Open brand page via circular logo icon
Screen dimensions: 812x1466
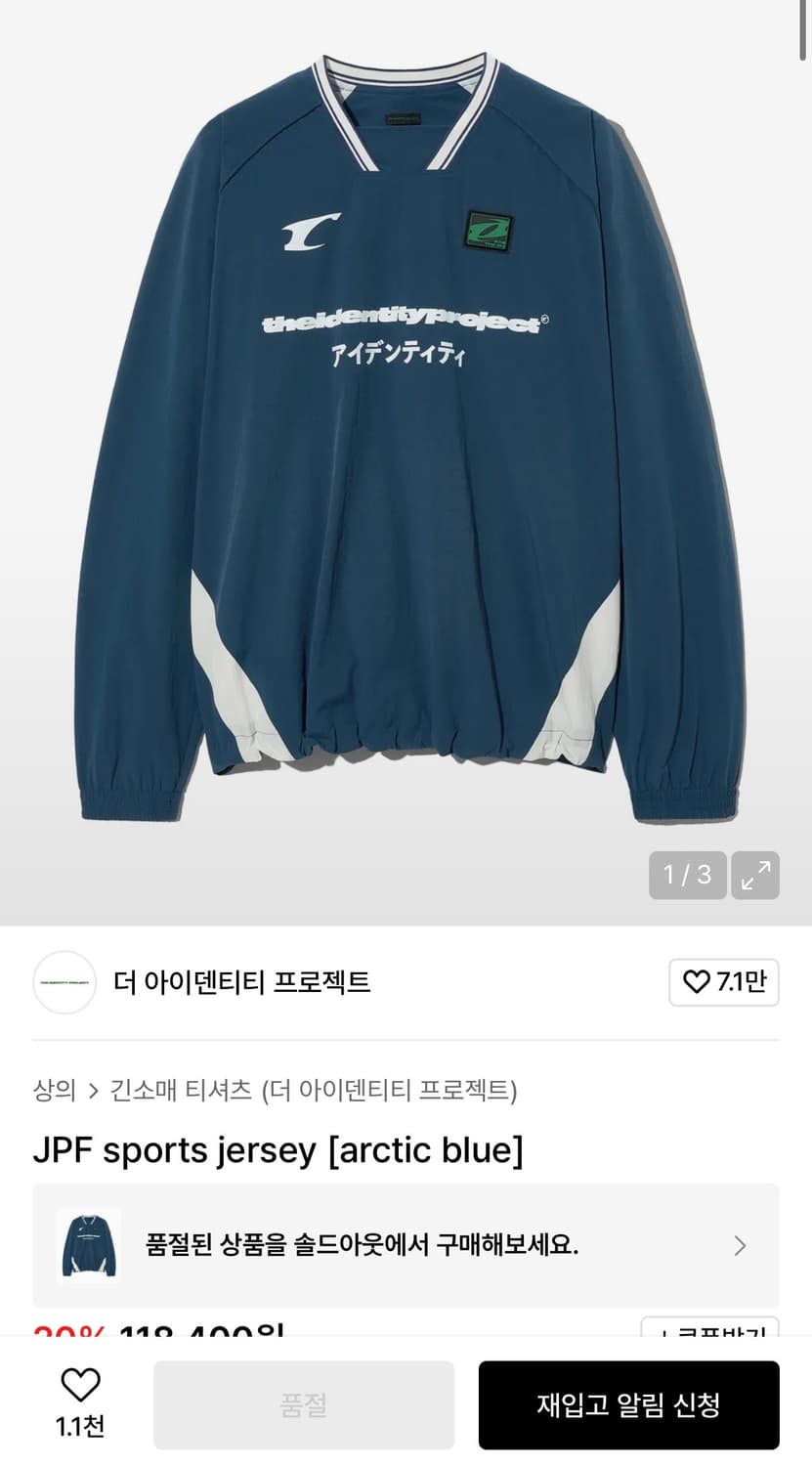(64, 983)
